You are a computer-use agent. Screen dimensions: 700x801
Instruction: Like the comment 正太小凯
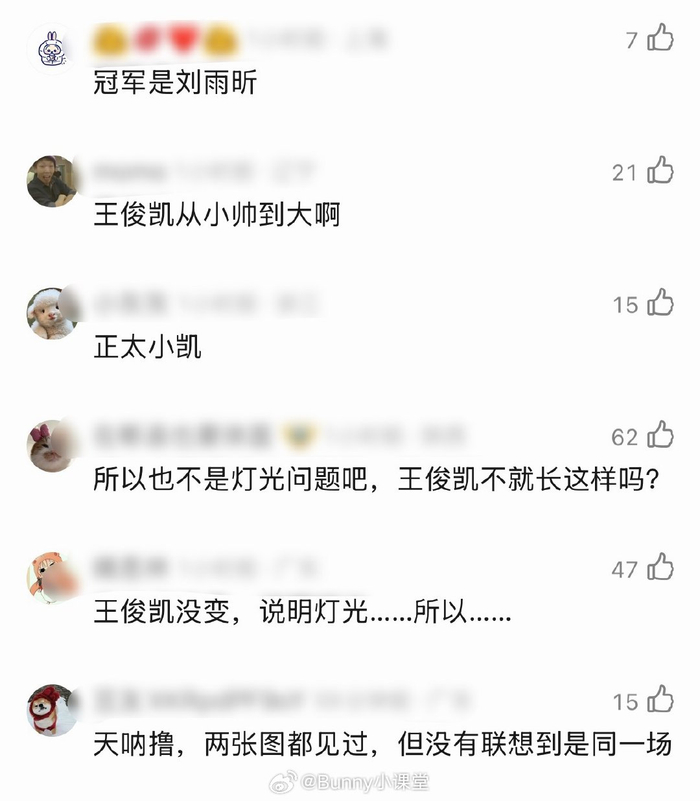[x=660, y=303]
